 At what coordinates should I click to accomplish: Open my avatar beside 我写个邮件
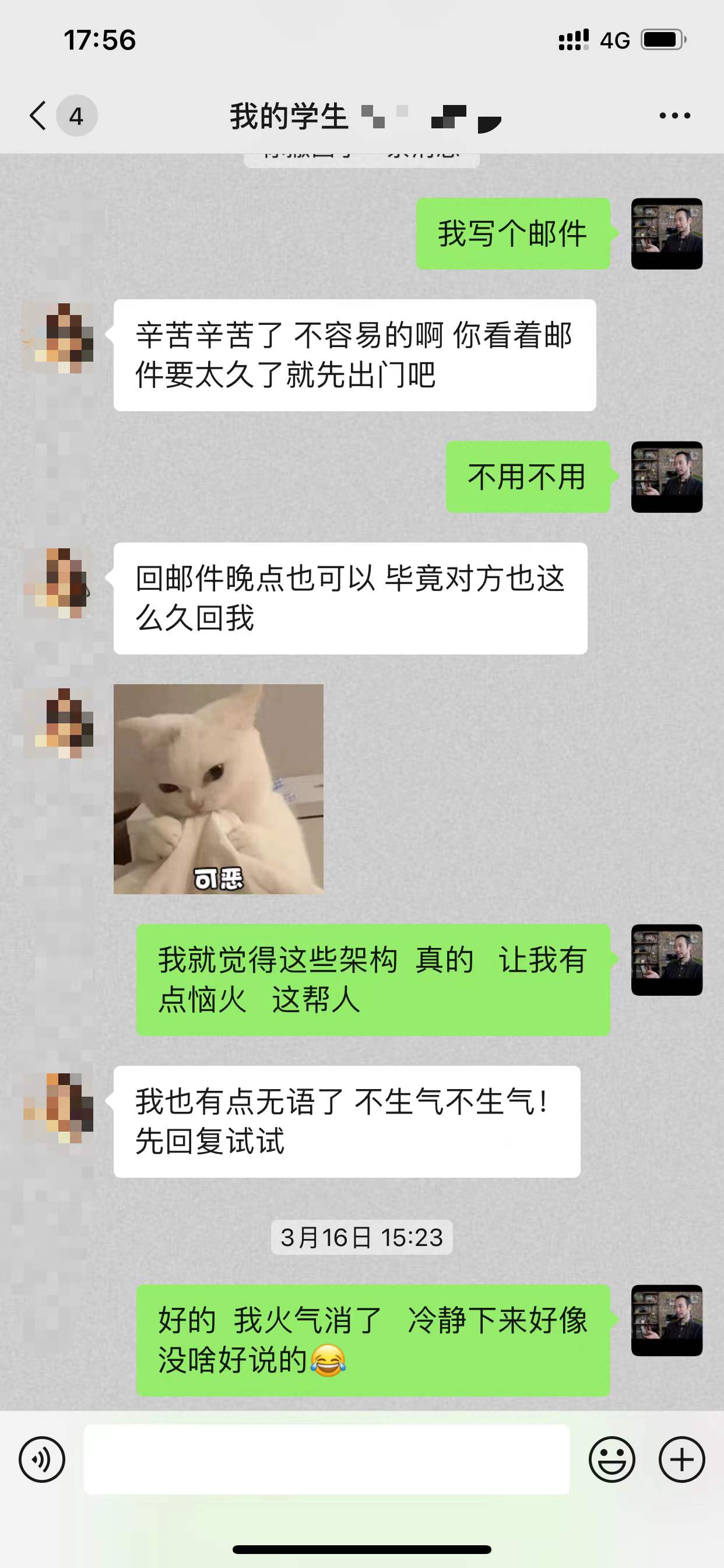point(666,234)
